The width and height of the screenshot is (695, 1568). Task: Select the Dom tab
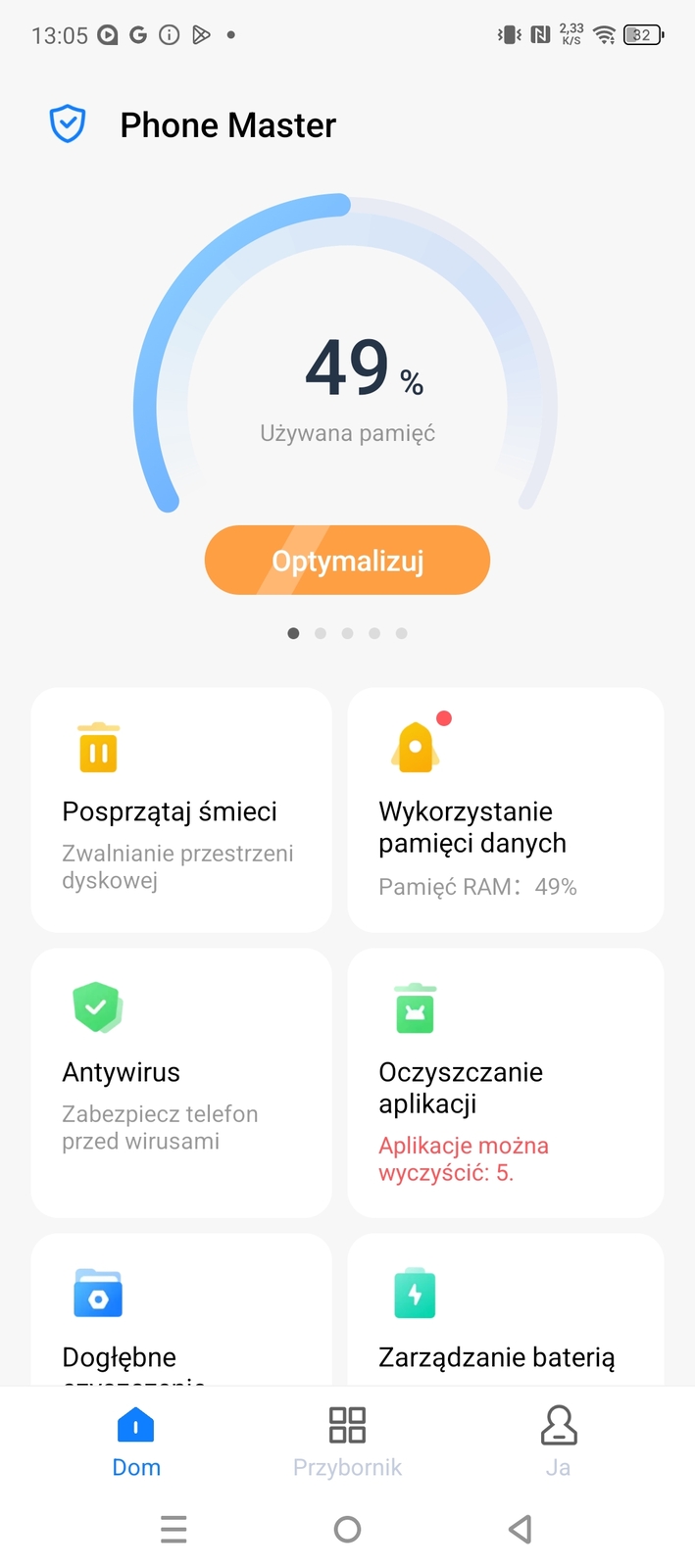[136, 1441]
